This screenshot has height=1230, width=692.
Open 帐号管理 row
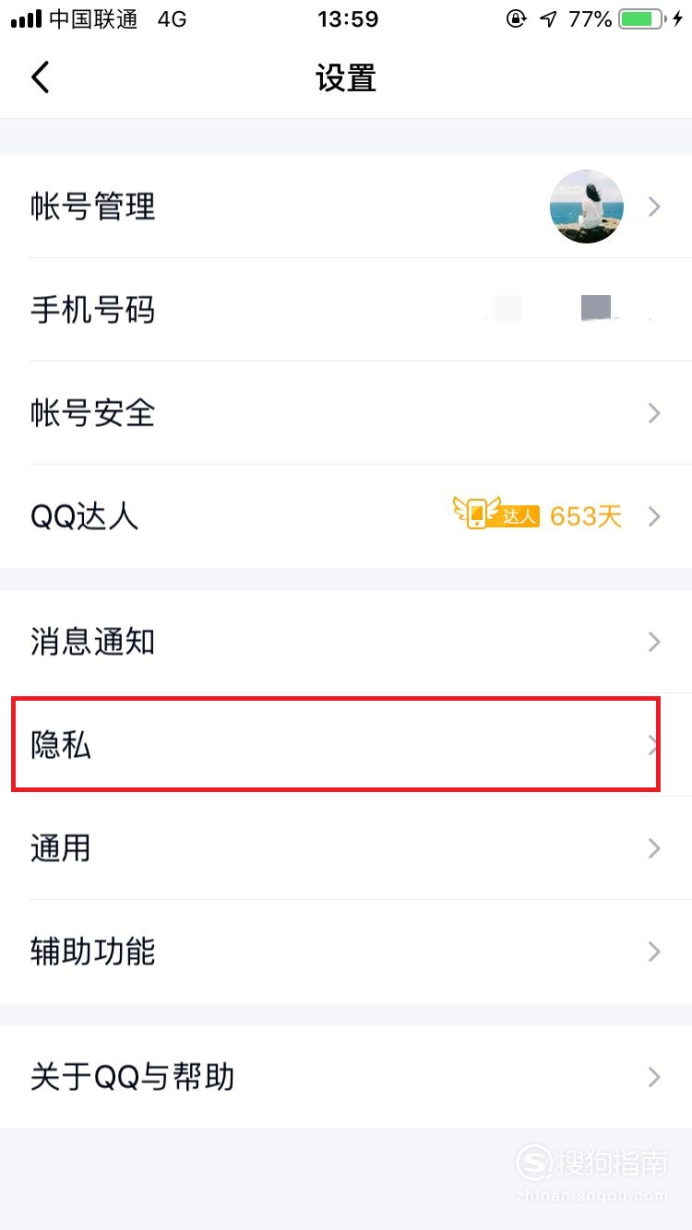pyautogui.click(x=346, y=207)
